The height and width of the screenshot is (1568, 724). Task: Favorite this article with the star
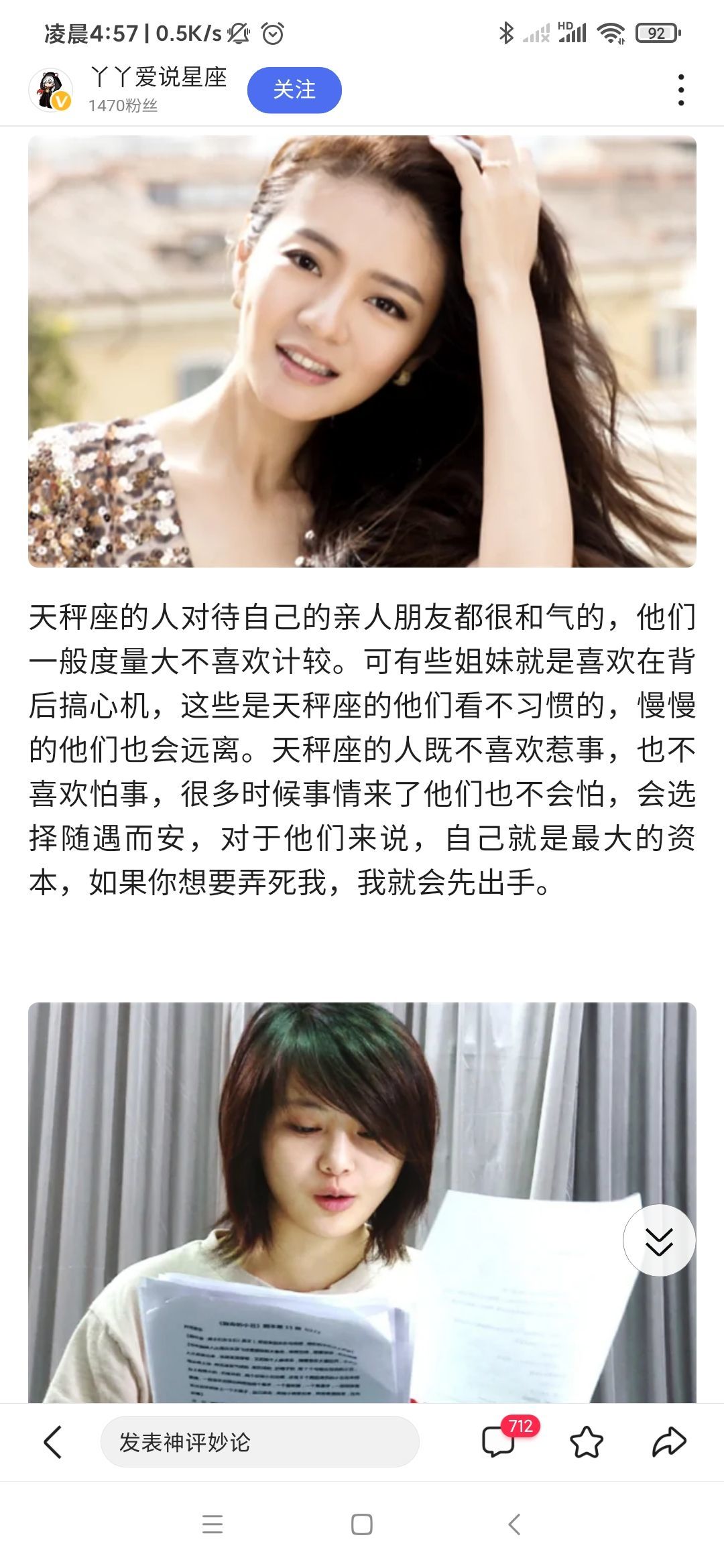[586, 1442]
